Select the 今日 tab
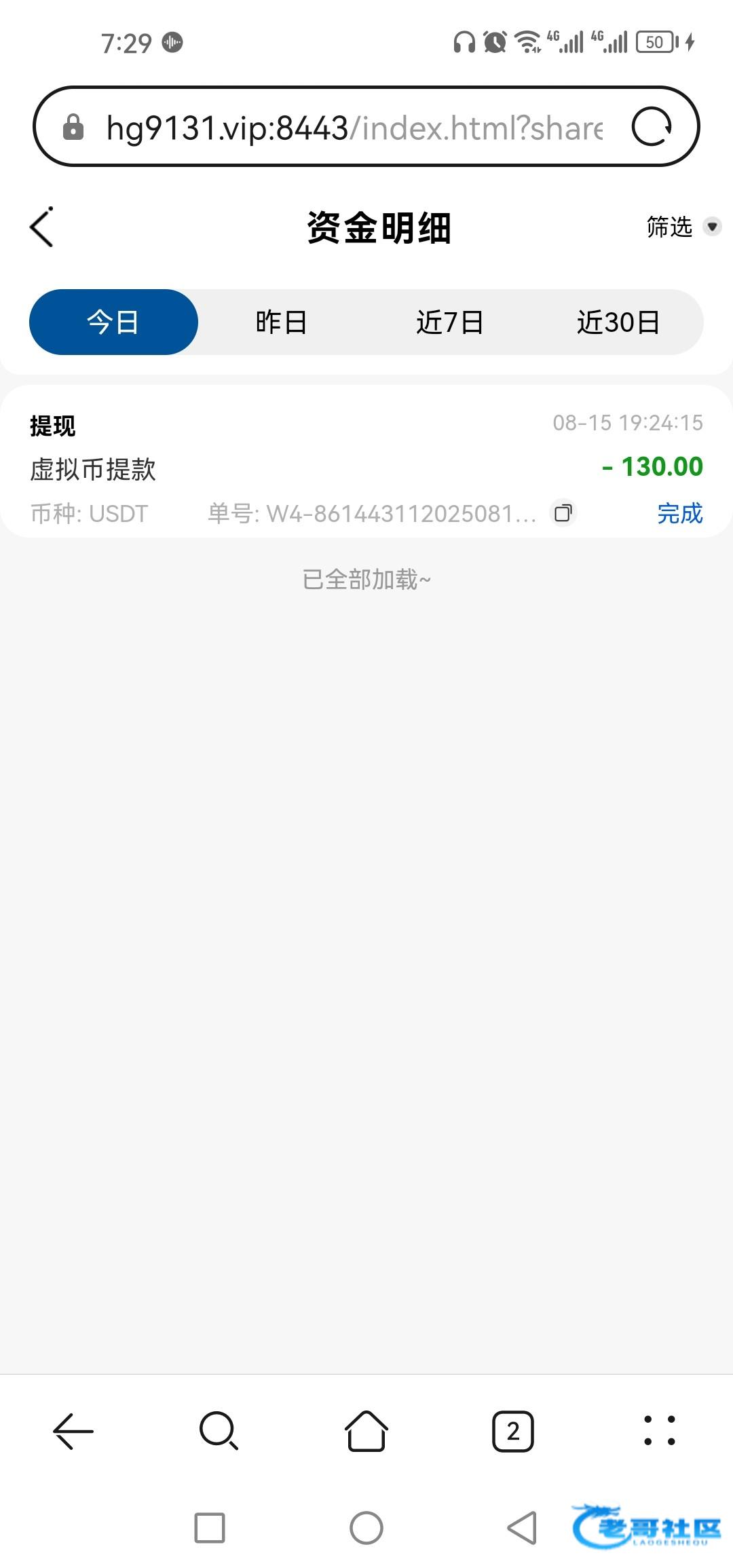 coord(113,322)
